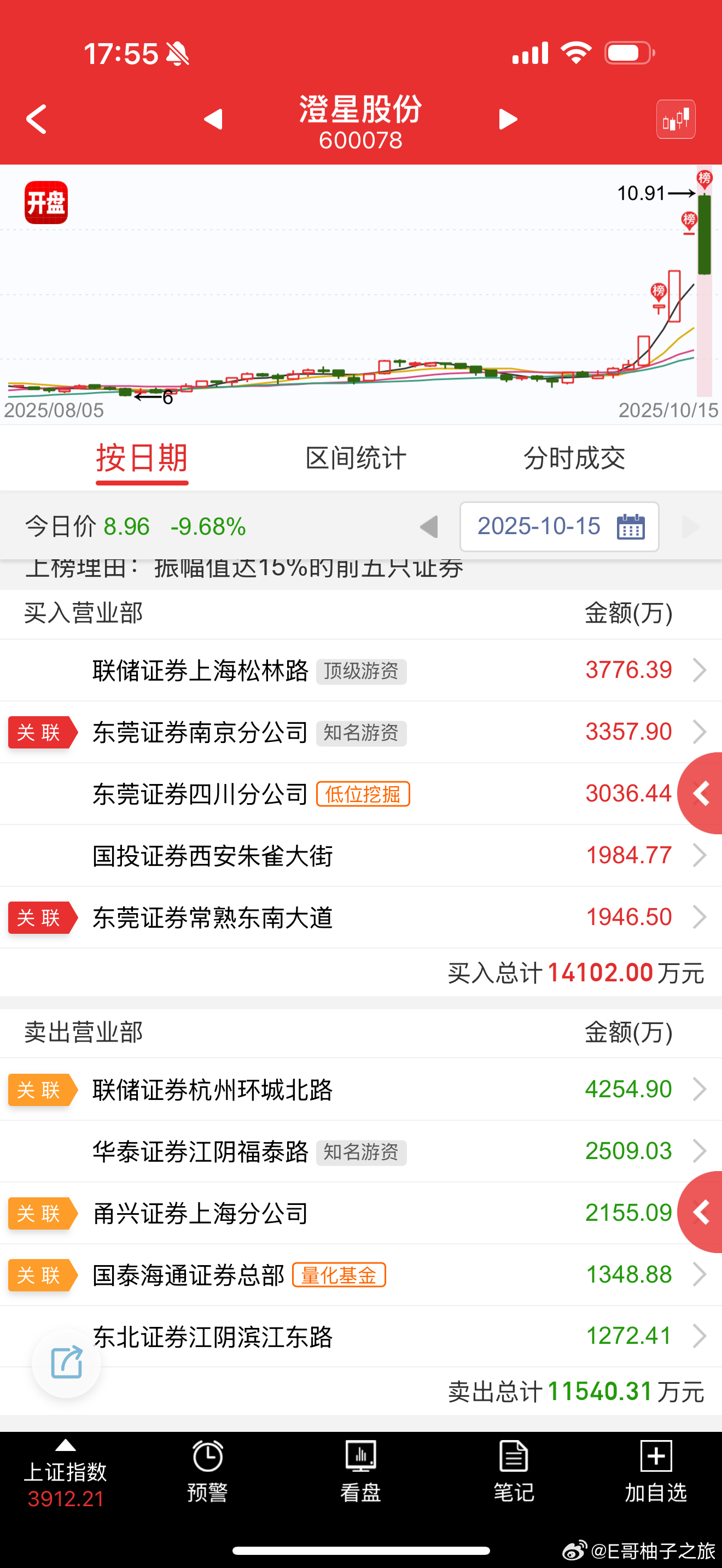Expand details of 联储证券上海松林路 buyer row

coord(699,670)
